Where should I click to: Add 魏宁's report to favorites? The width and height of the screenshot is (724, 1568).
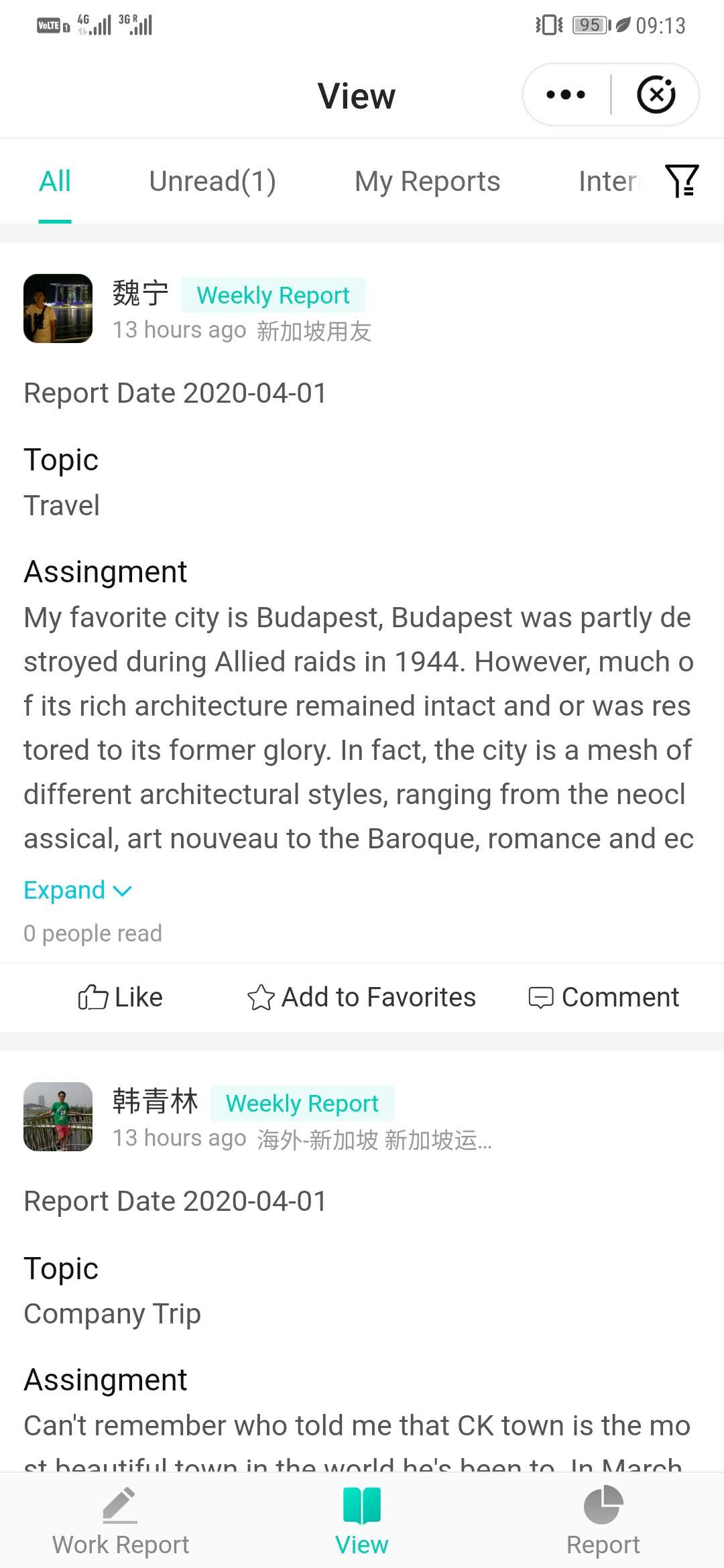362,997
